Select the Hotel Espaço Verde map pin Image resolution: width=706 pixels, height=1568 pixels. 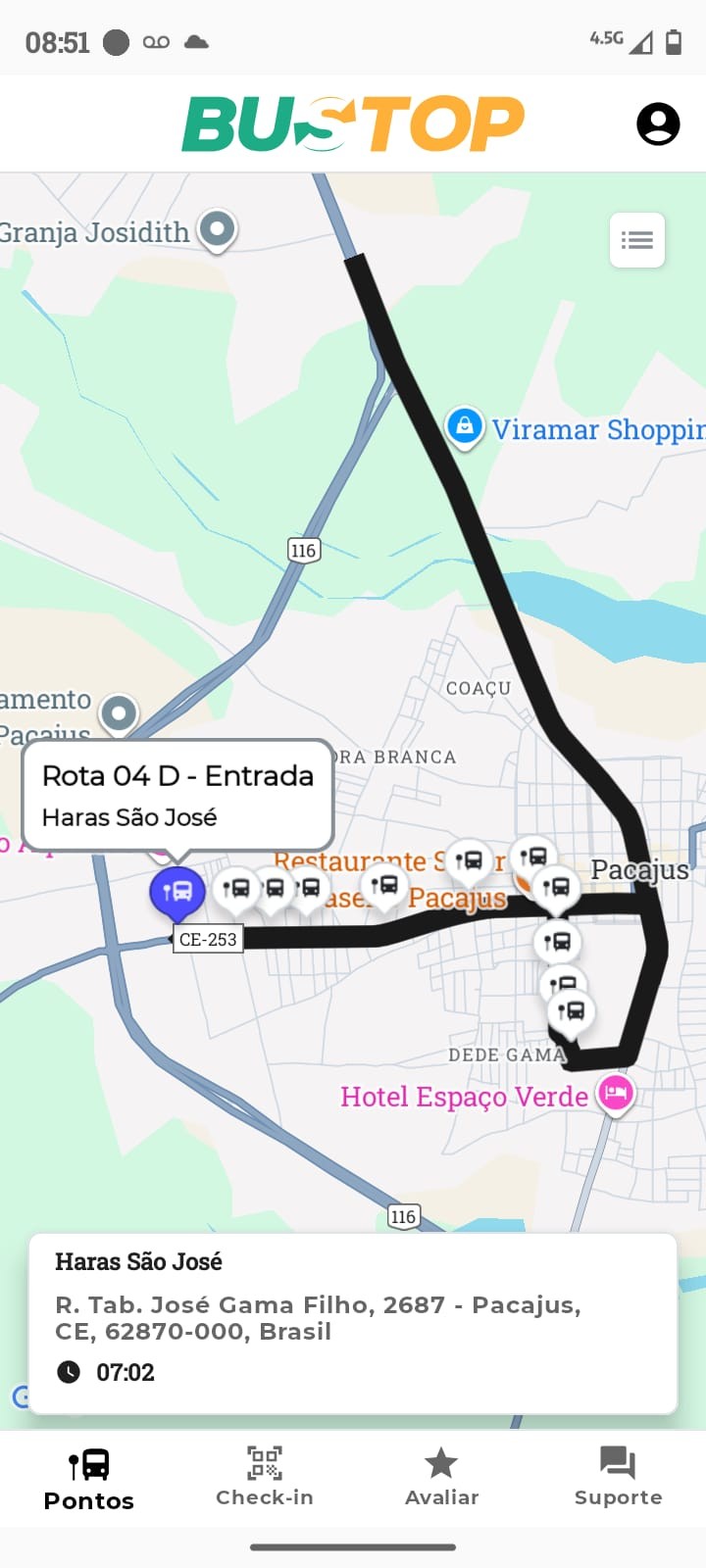[616, 1092]
